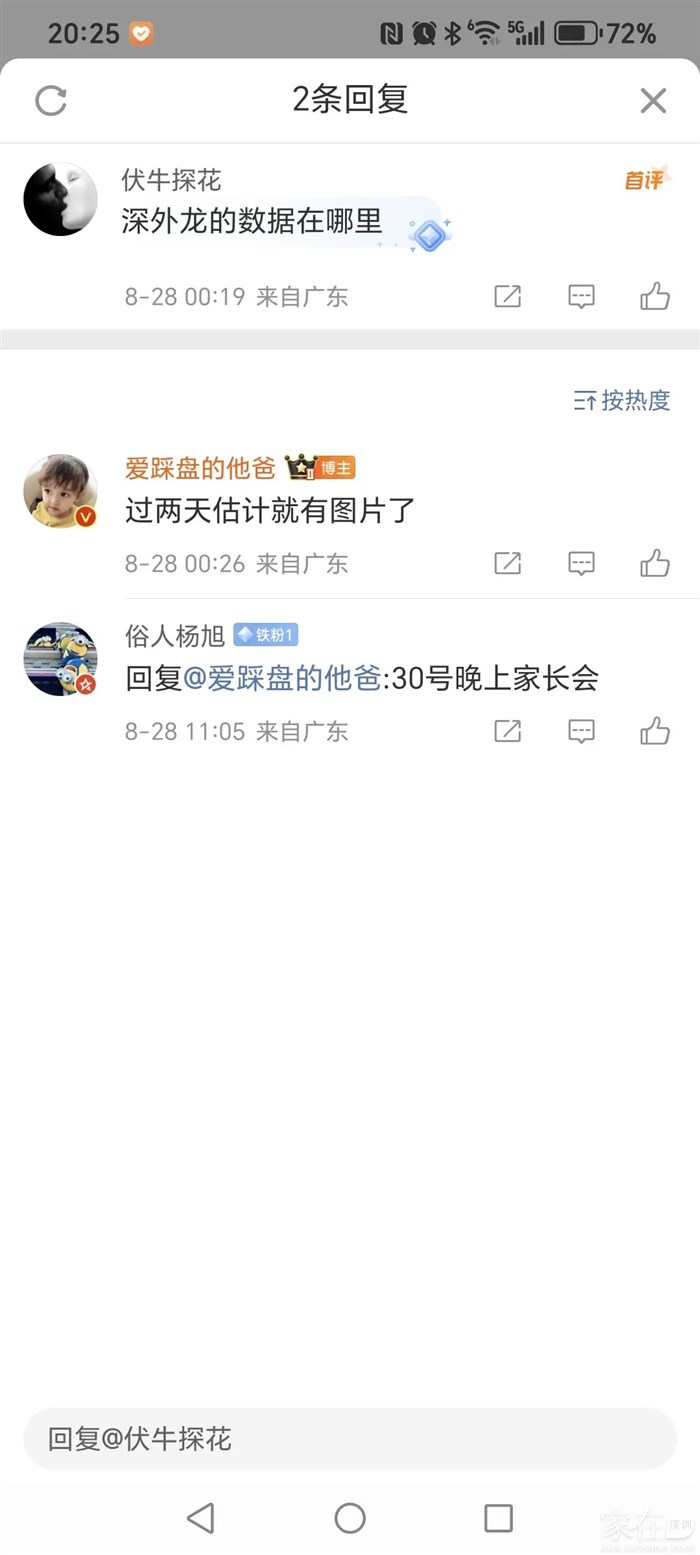Screen dimensions: 700x1555
Task: Repost 爱踩盘的他爸's reply
Action: 508,563
